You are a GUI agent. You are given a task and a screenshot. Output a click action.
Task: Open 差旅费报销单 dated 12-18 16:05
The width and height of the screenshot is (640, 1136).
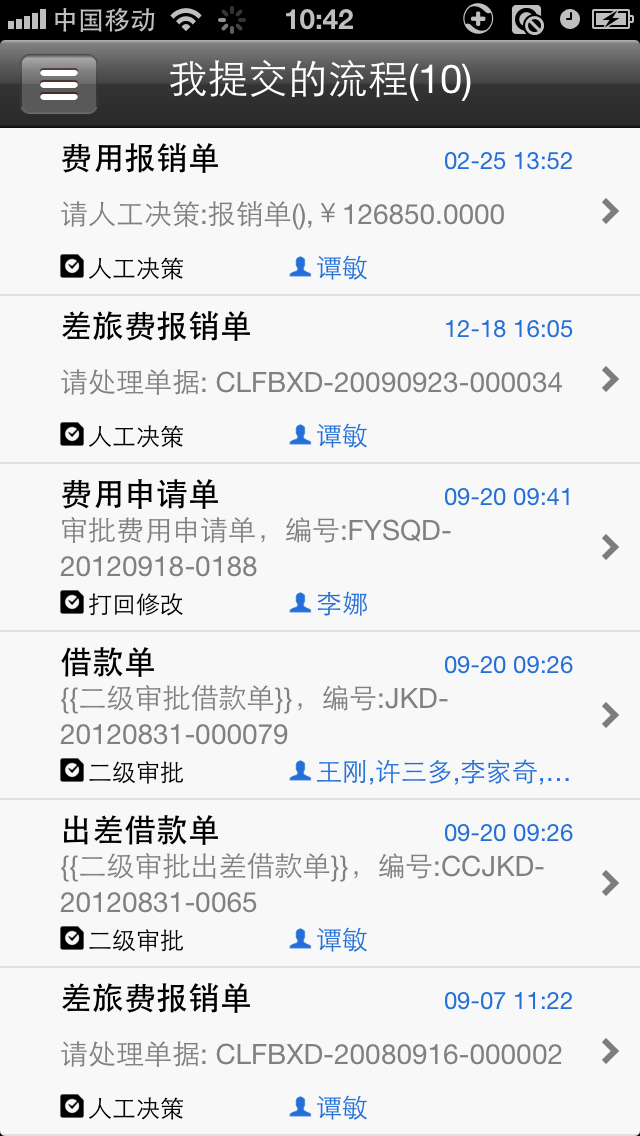tap(320, 380)
